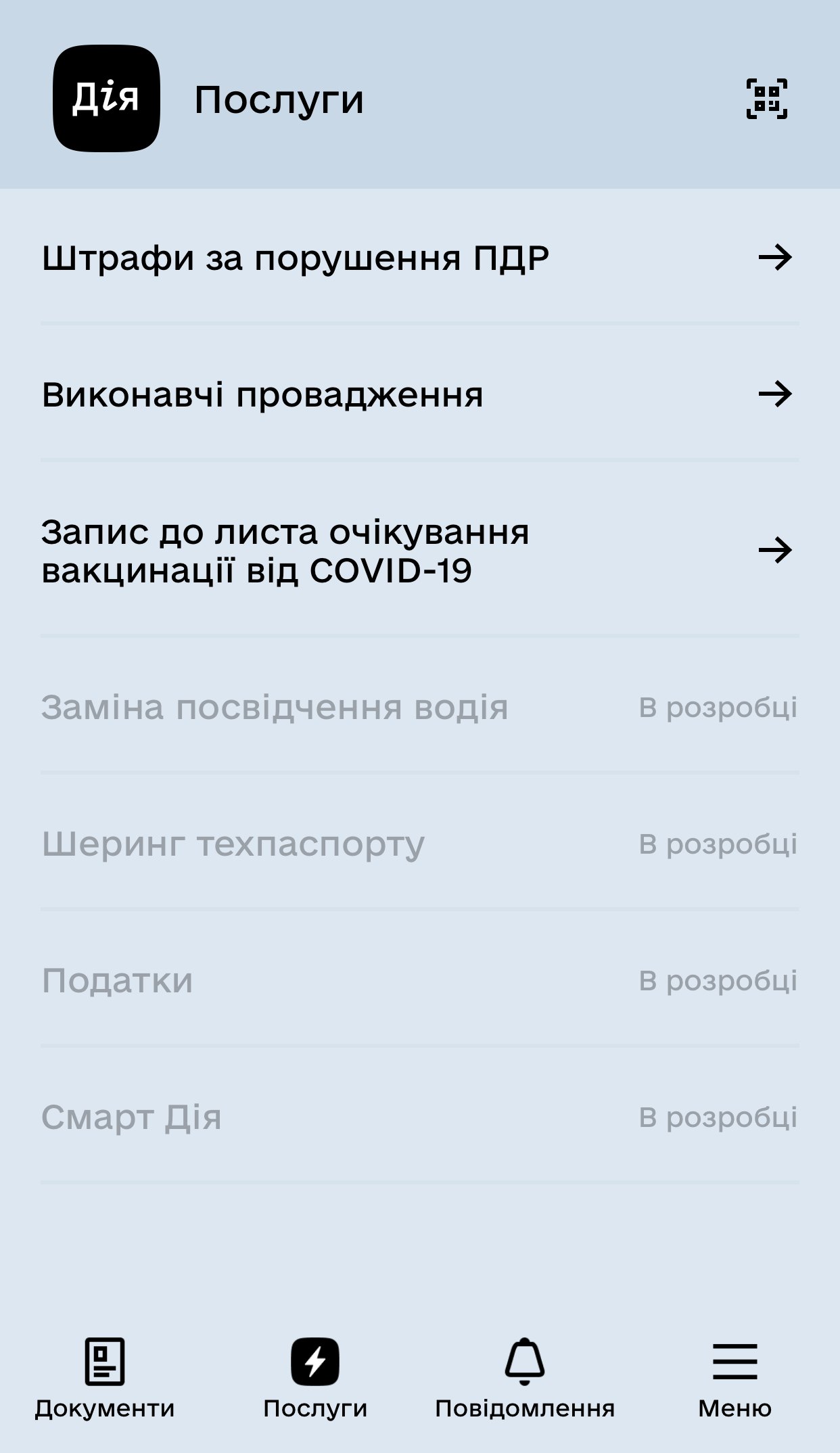Open the QR code scanner
840x1453 pixels.
[x=767, y=99]
